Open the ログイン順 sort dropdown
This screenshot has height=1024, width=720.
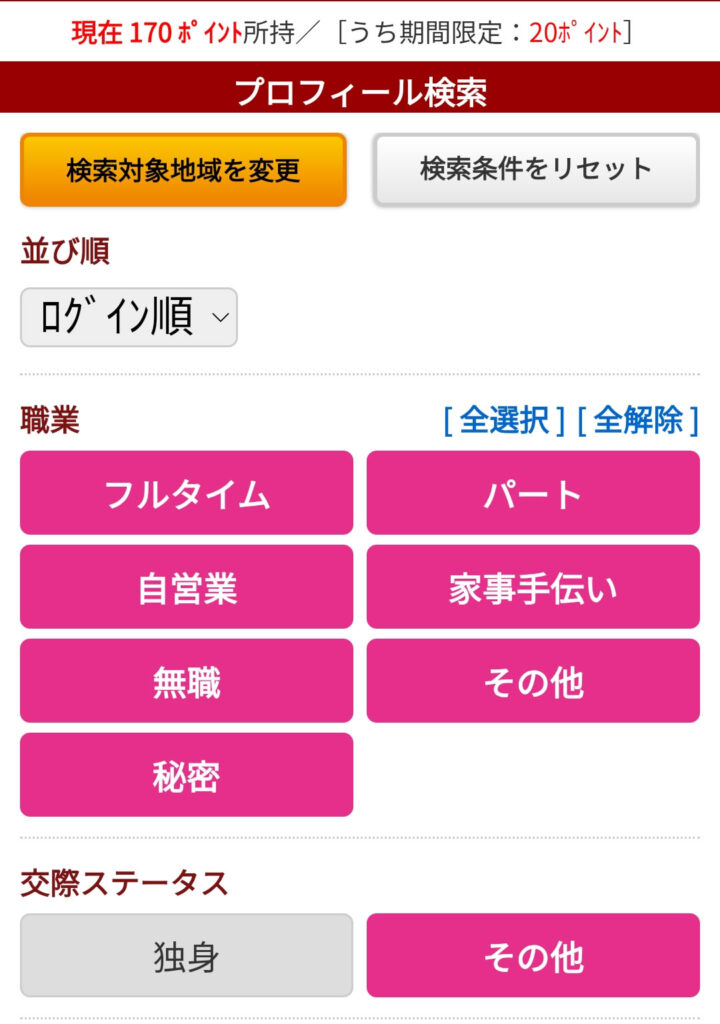point(129,318)
